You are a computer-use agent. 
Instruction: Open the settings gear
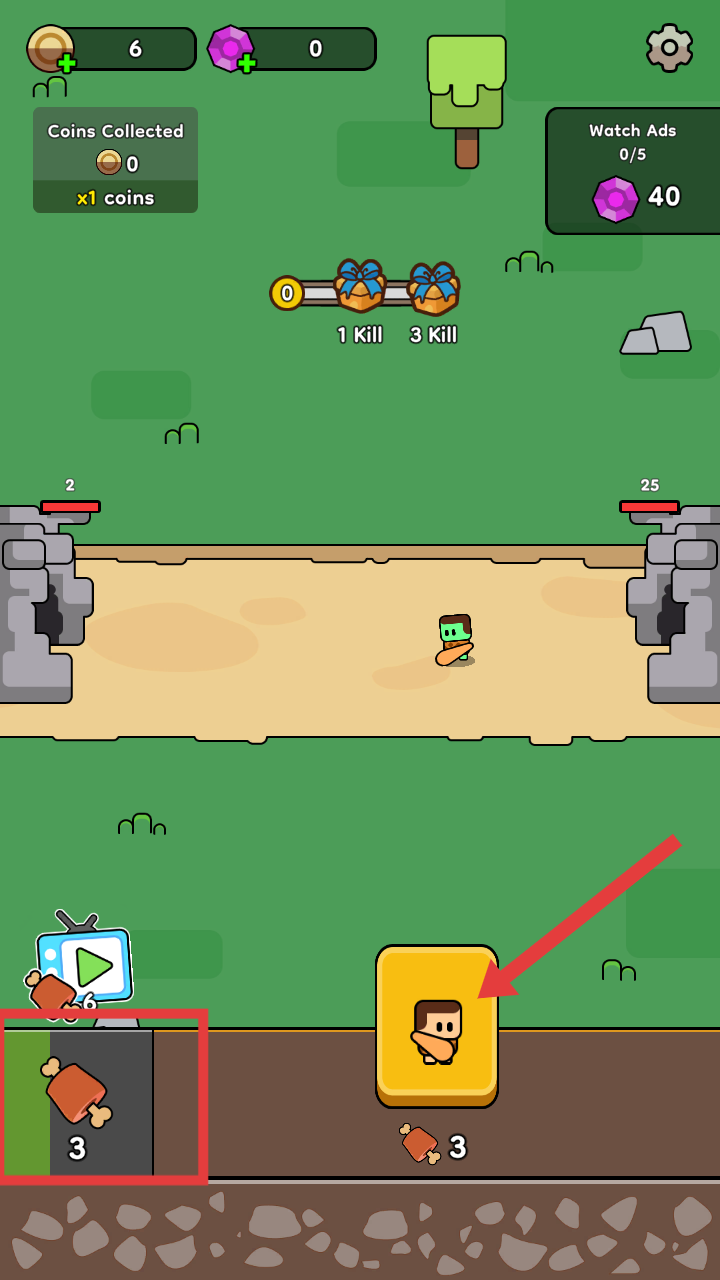[669, 47]
